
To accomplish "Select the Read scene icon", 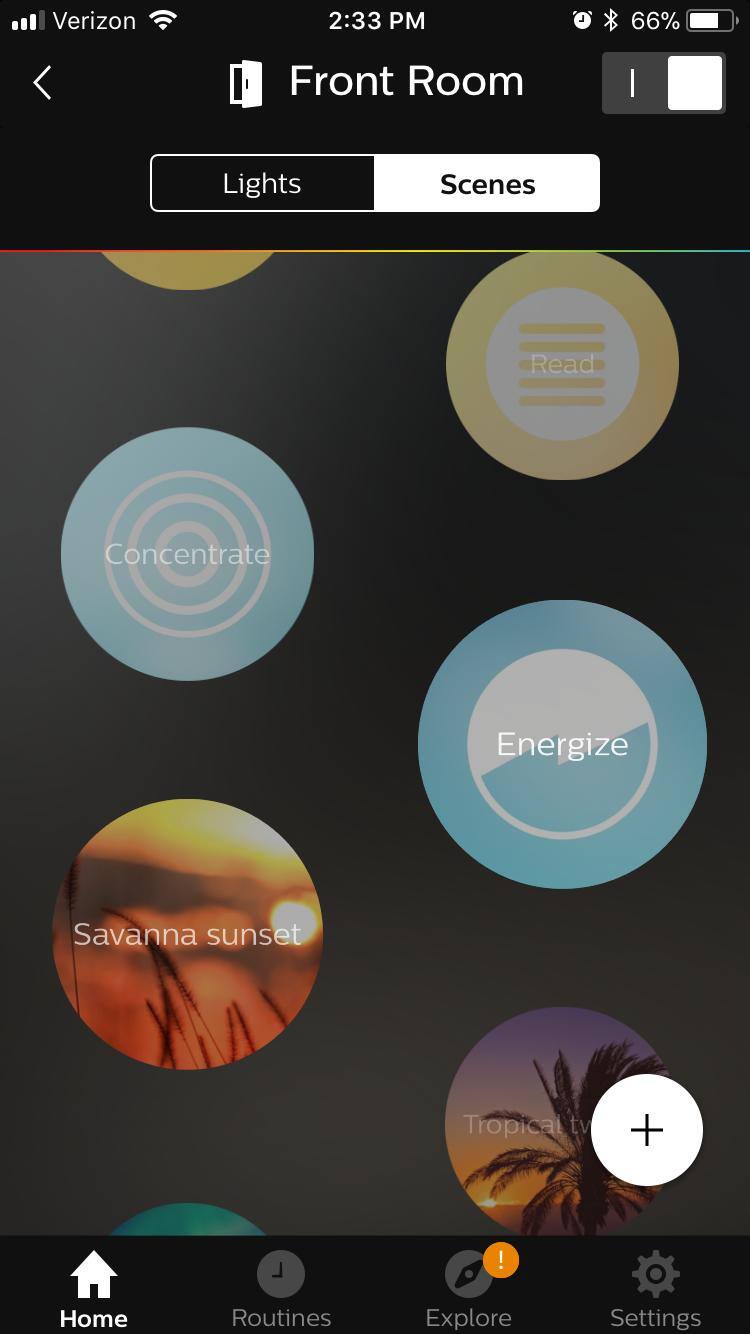I will tap(562, 363).
